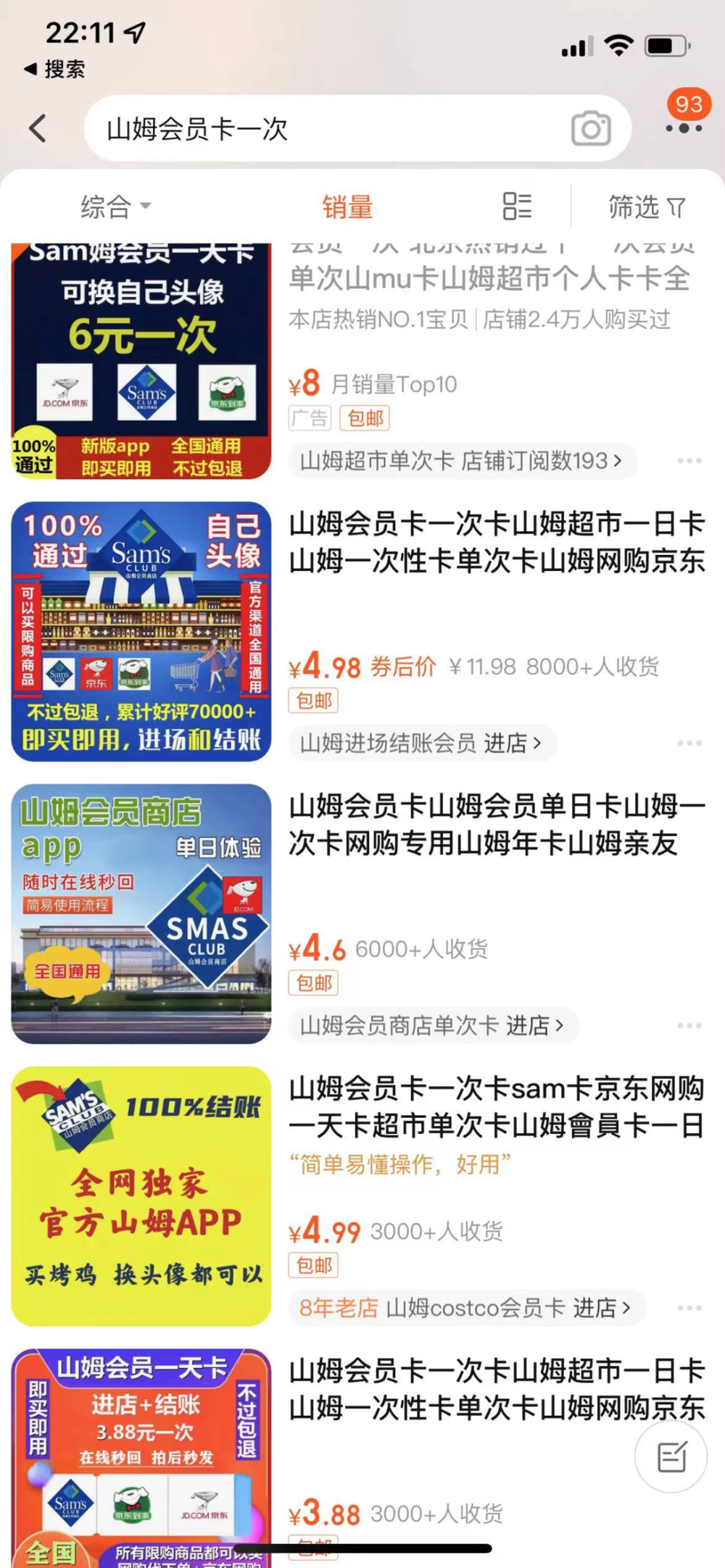725x1568 pixels.
Task: Return to previous app via 搜索
Action: 55,70
